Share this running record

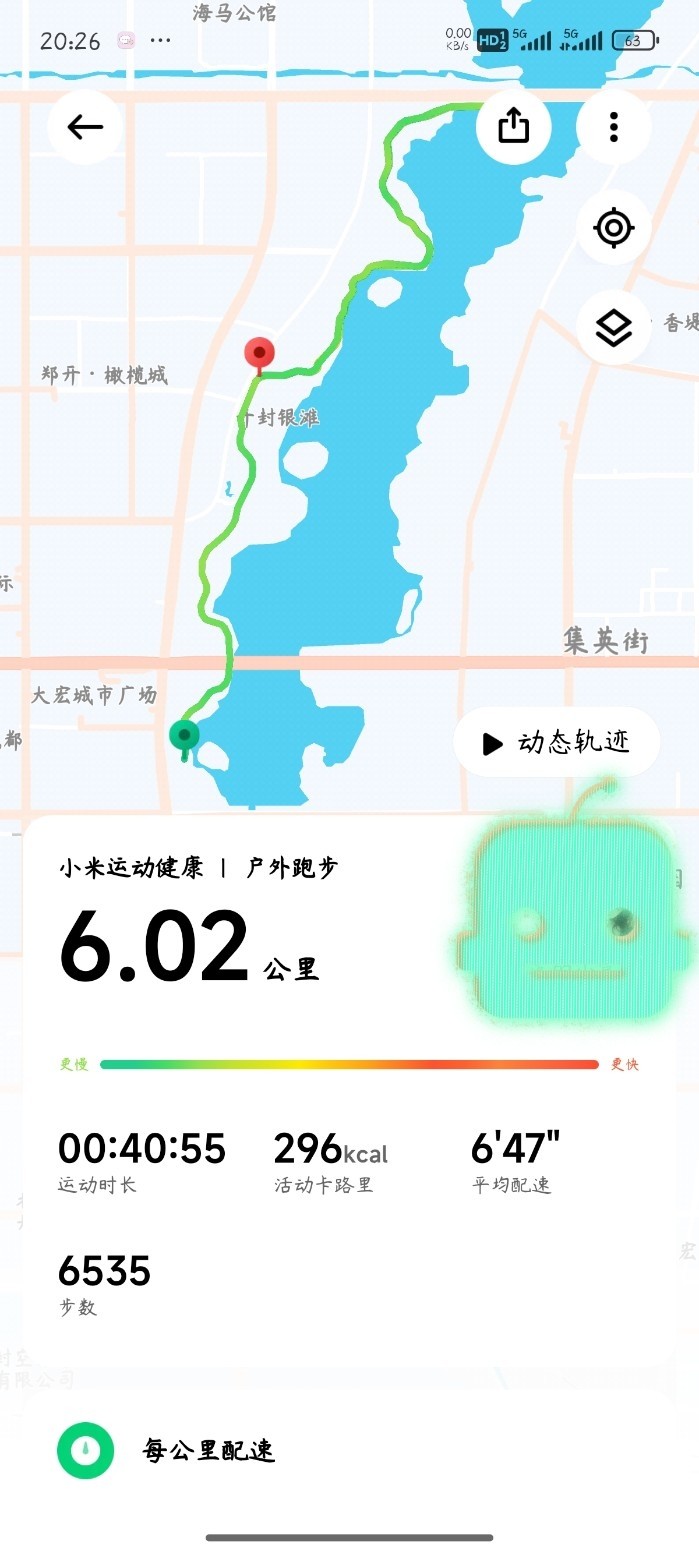click(513, 127)
